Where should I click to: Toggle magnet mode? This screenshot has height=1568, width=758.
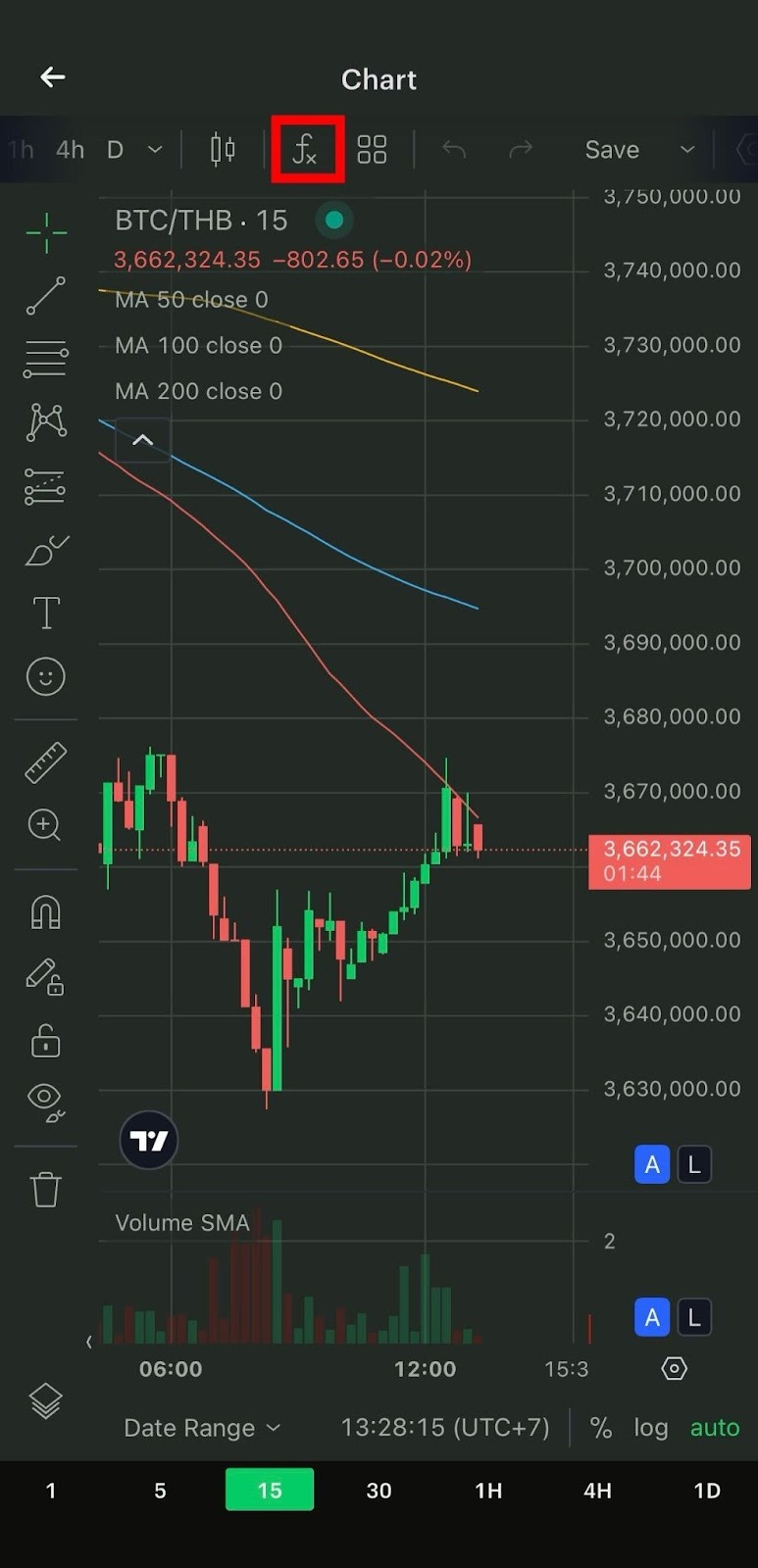[x=46, y=912]
